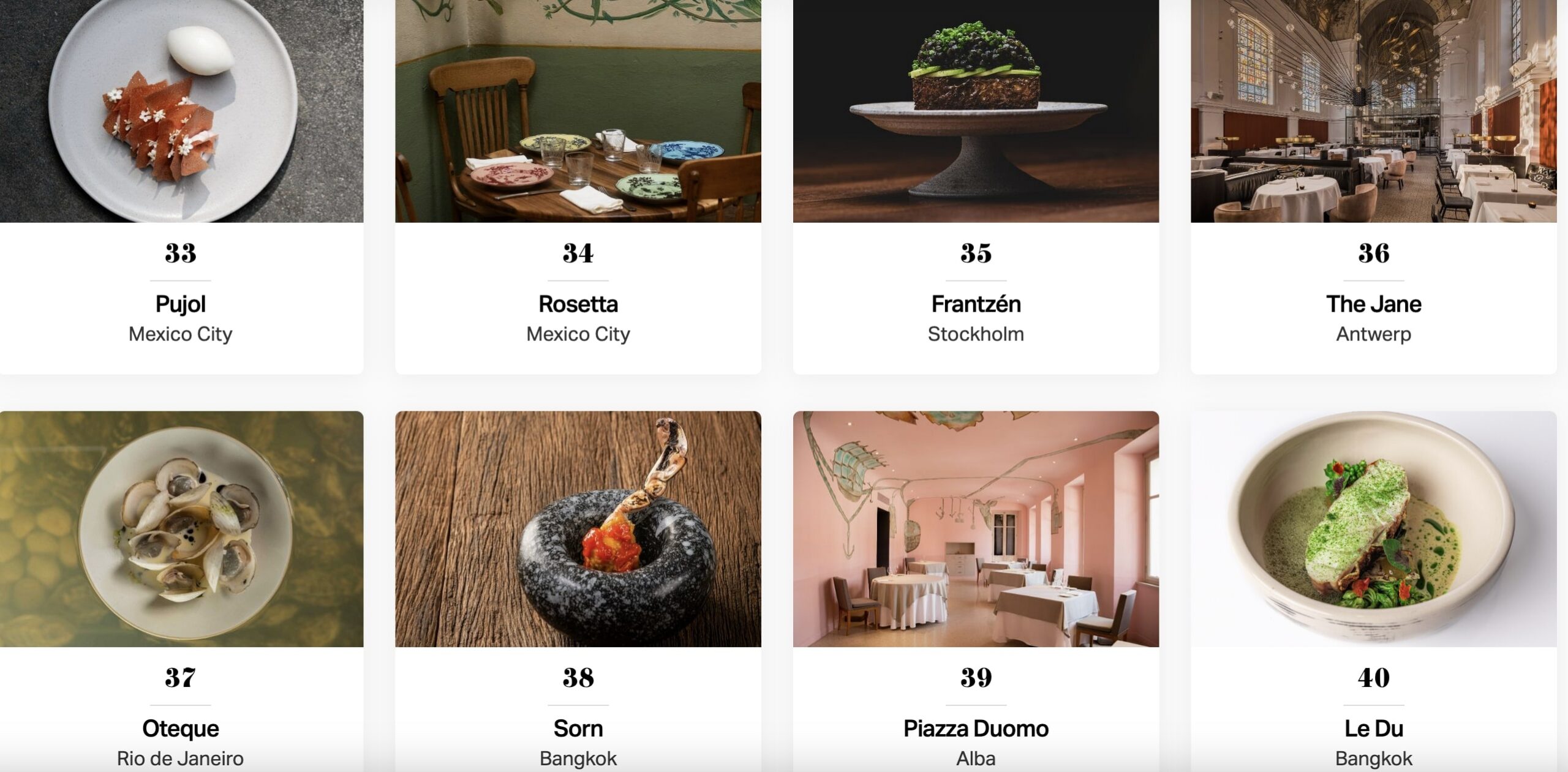
Task: View the Frantzén restaurant in Stockholm
Action: 976,304
